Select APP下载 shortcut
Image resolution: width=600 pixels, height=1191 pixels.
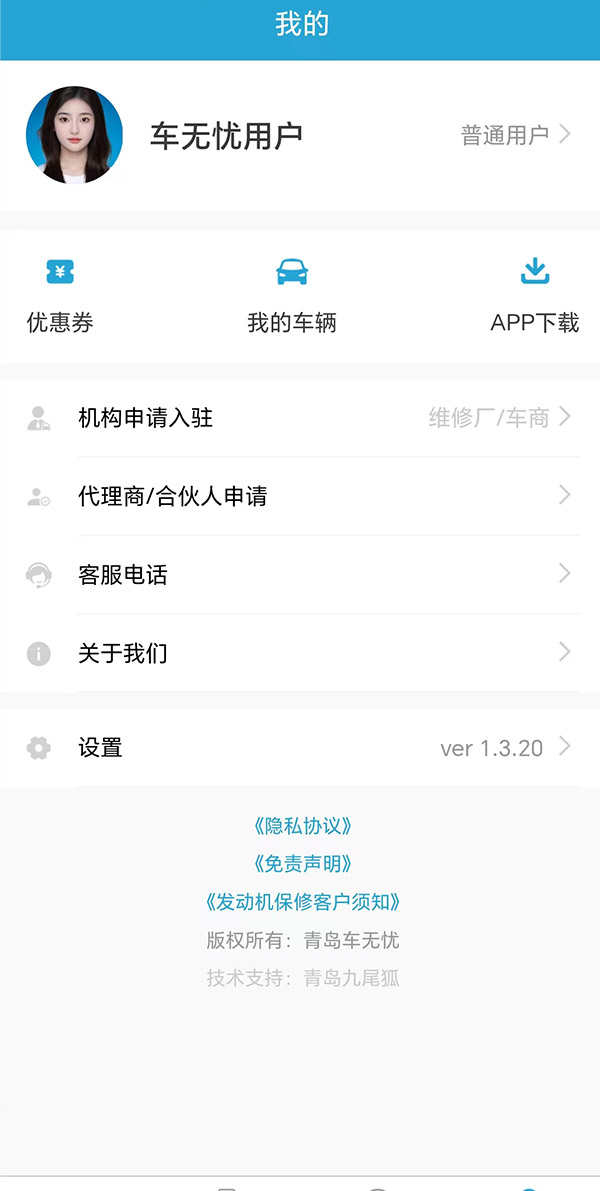pos(535,296)
